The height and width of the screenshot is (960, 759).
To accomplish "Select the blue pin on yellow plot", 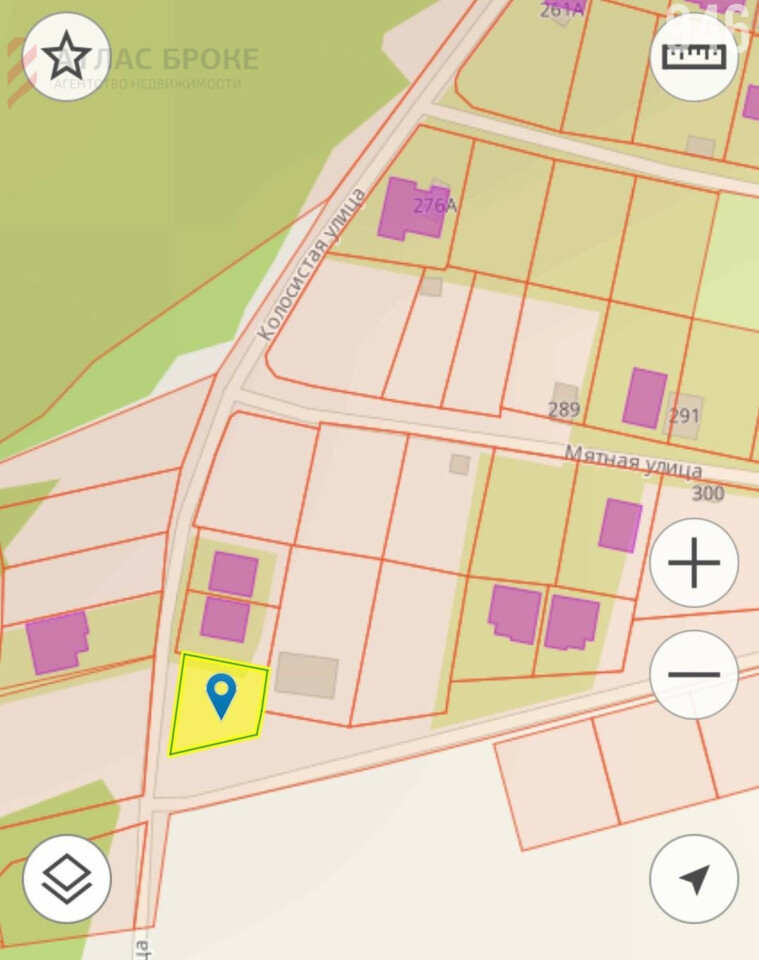I will click(221, 694).
